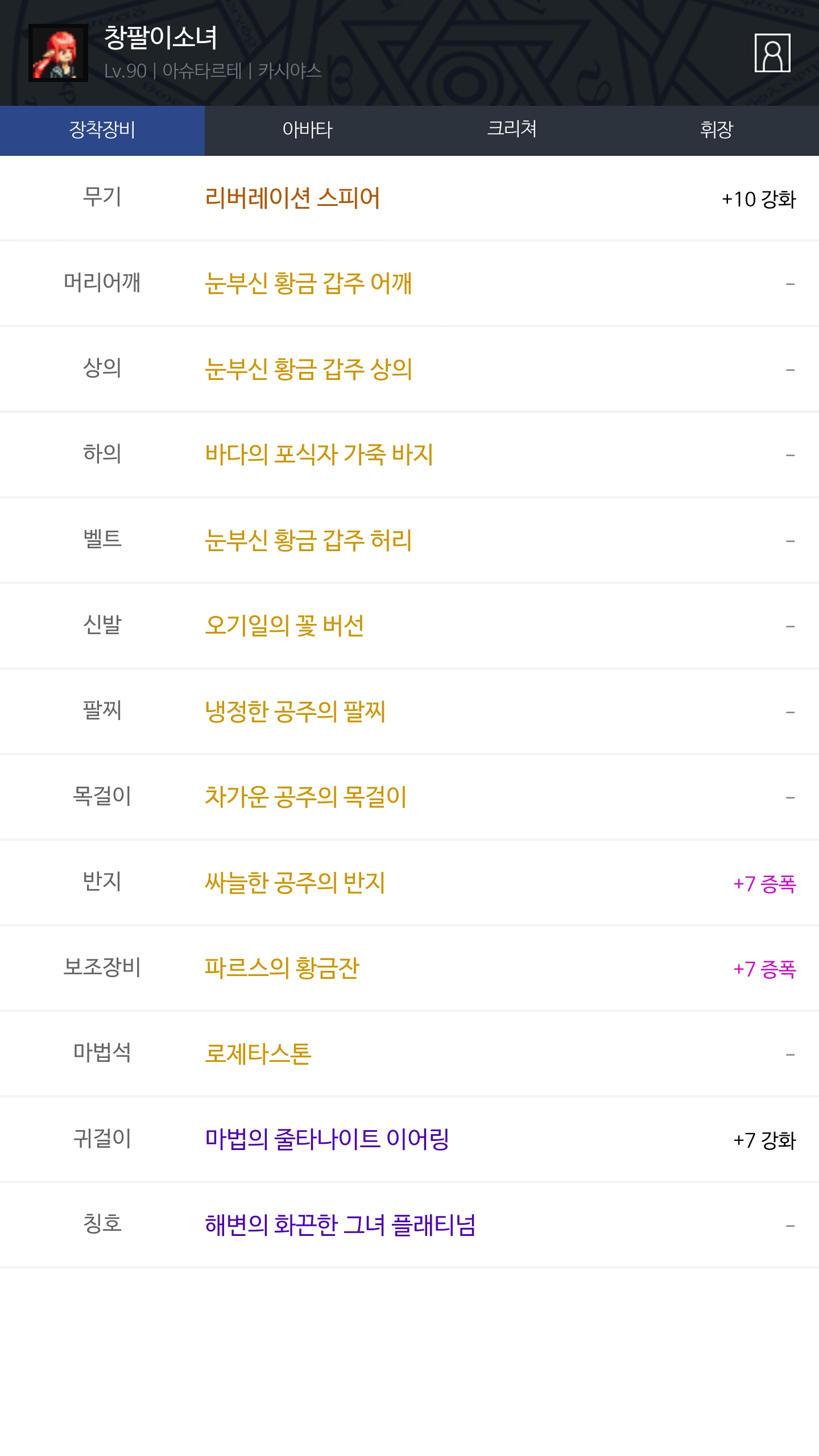Select the 장착장비 tab

[x=102, y=130]
